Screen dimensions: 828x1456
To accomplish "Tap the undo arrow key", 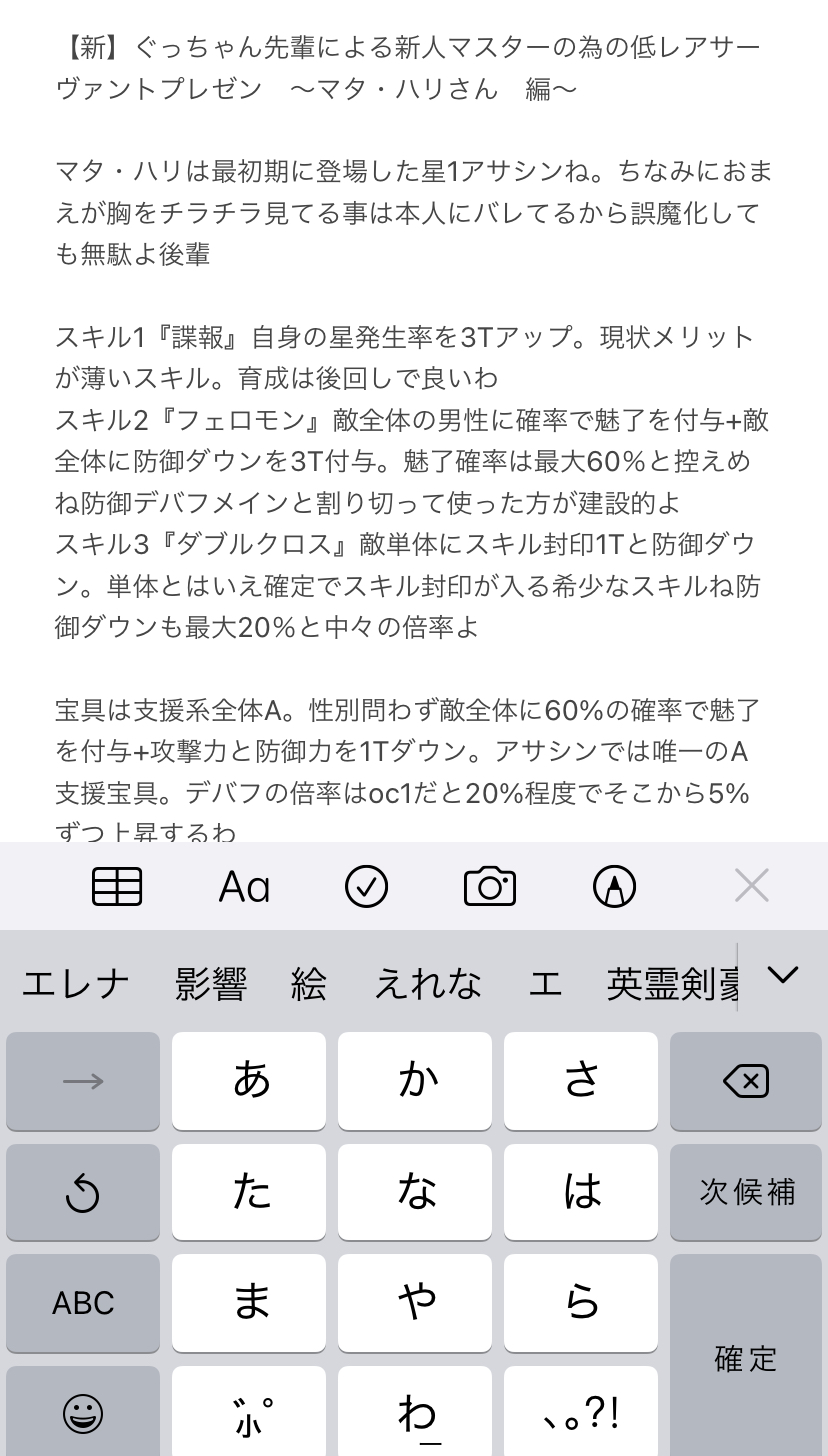I will click(83, 1192).
